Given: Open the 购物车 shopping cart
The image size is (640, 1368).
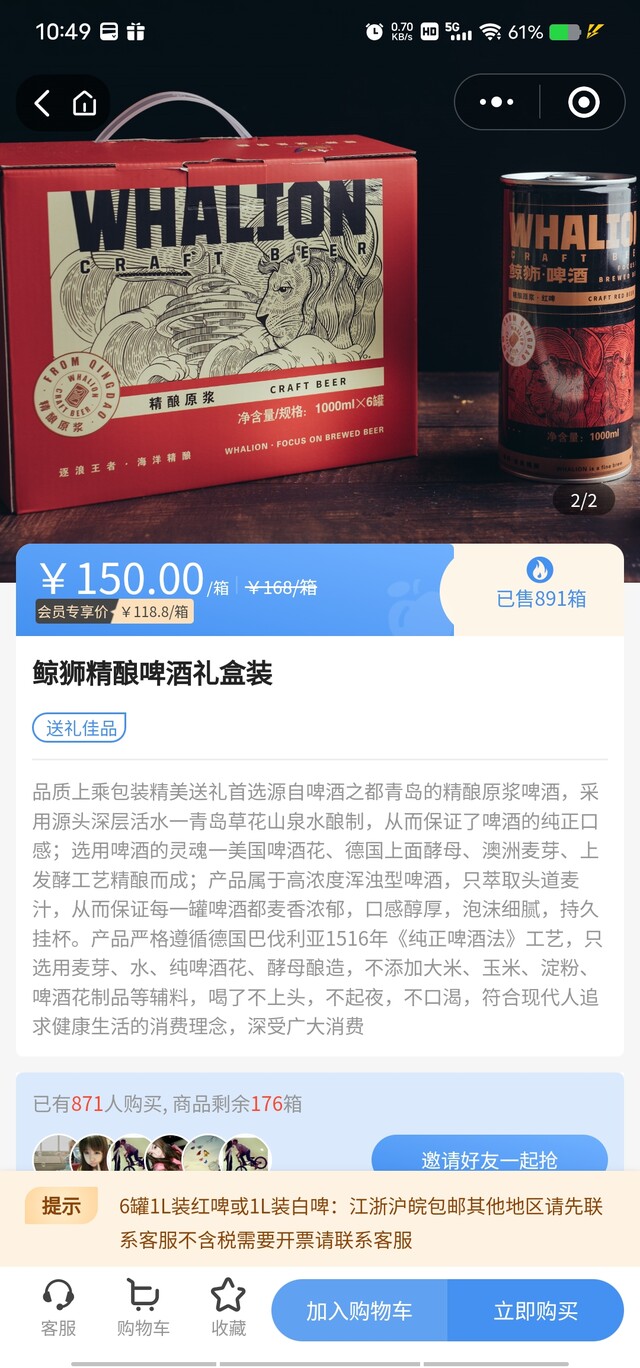Looking at the screenshot, I should (143, 1309).
